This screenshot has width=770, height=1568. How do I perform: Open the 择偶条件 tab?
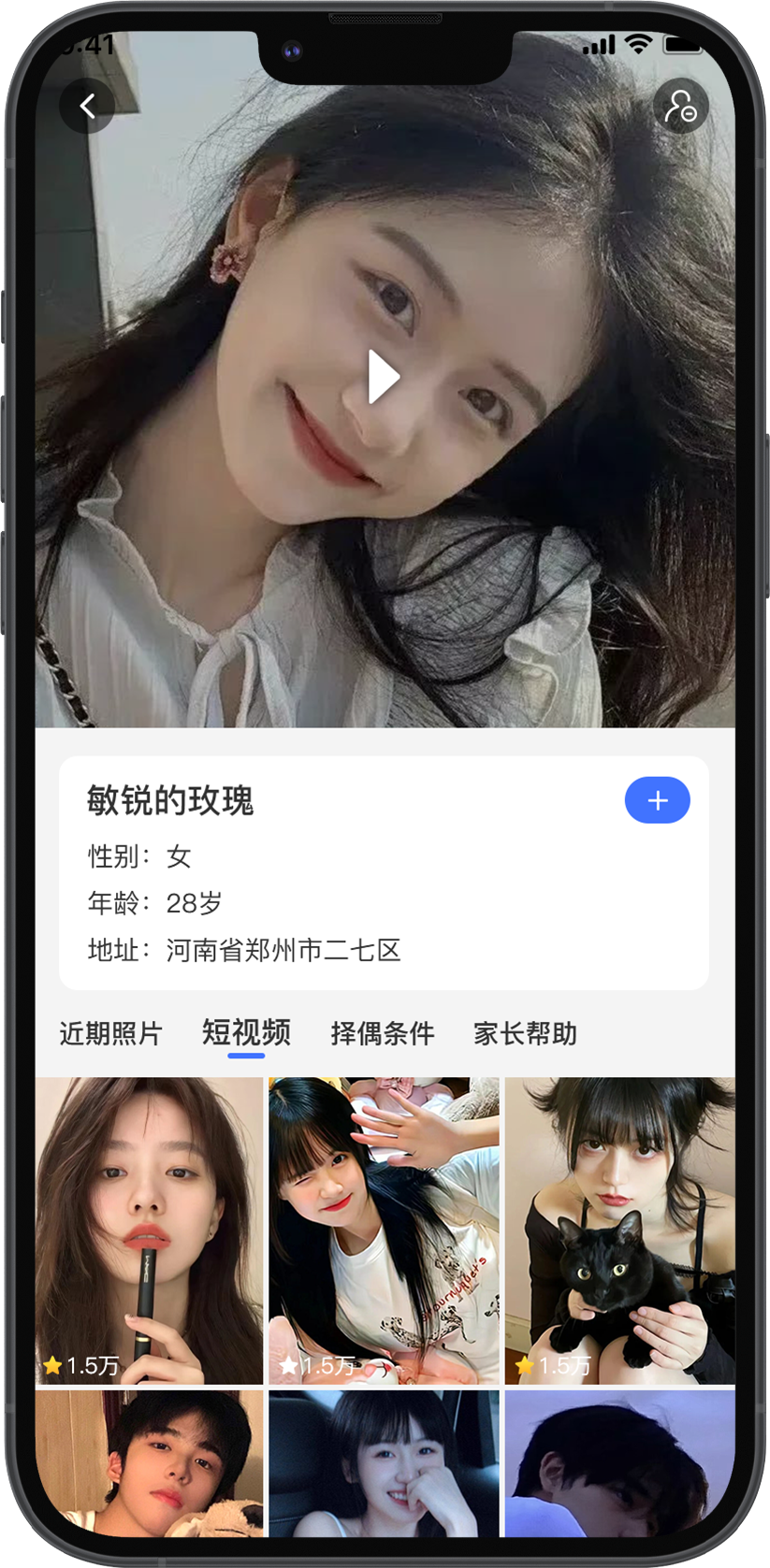(382, 1033)
